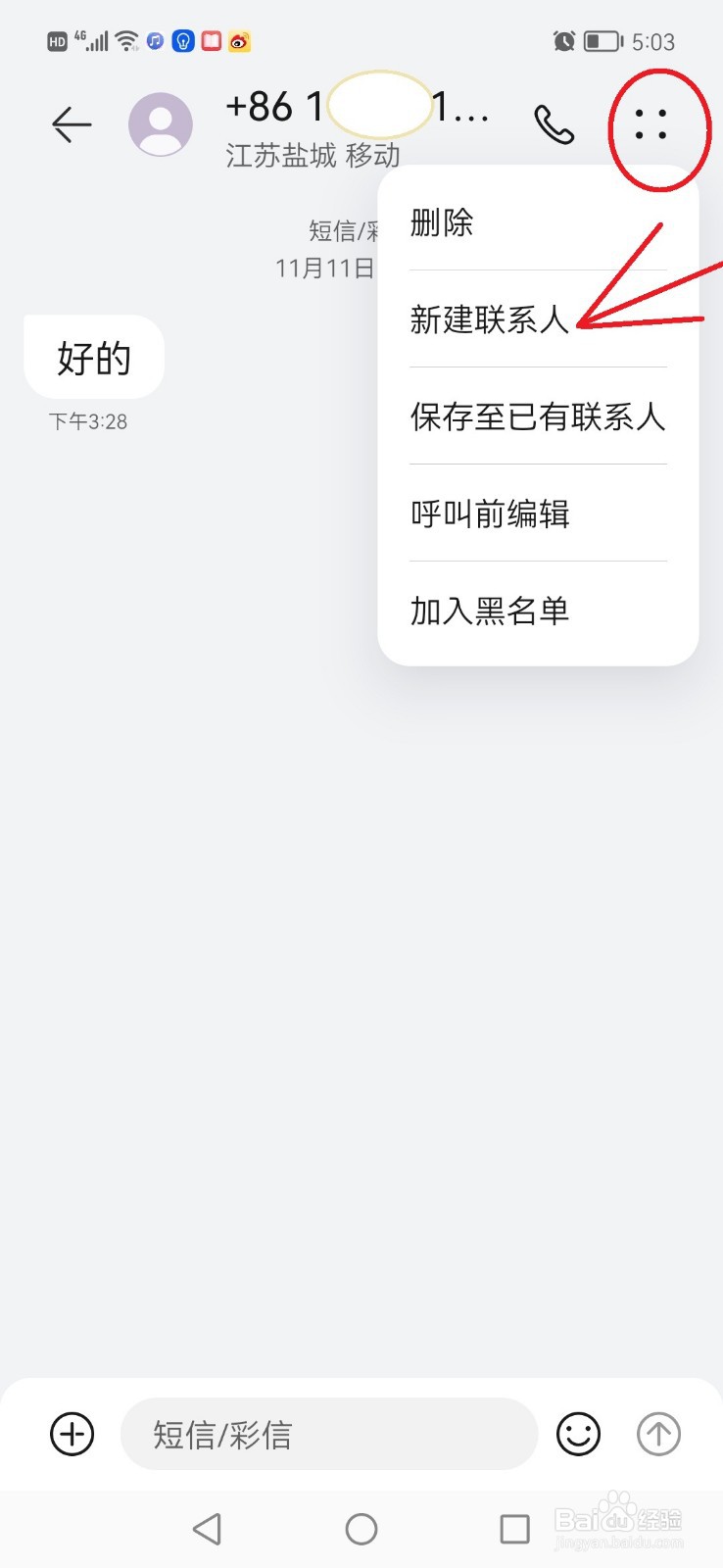Call this number with the phone icon
The height and width of the screenshot is (1568, 723).
click(554, 124)
